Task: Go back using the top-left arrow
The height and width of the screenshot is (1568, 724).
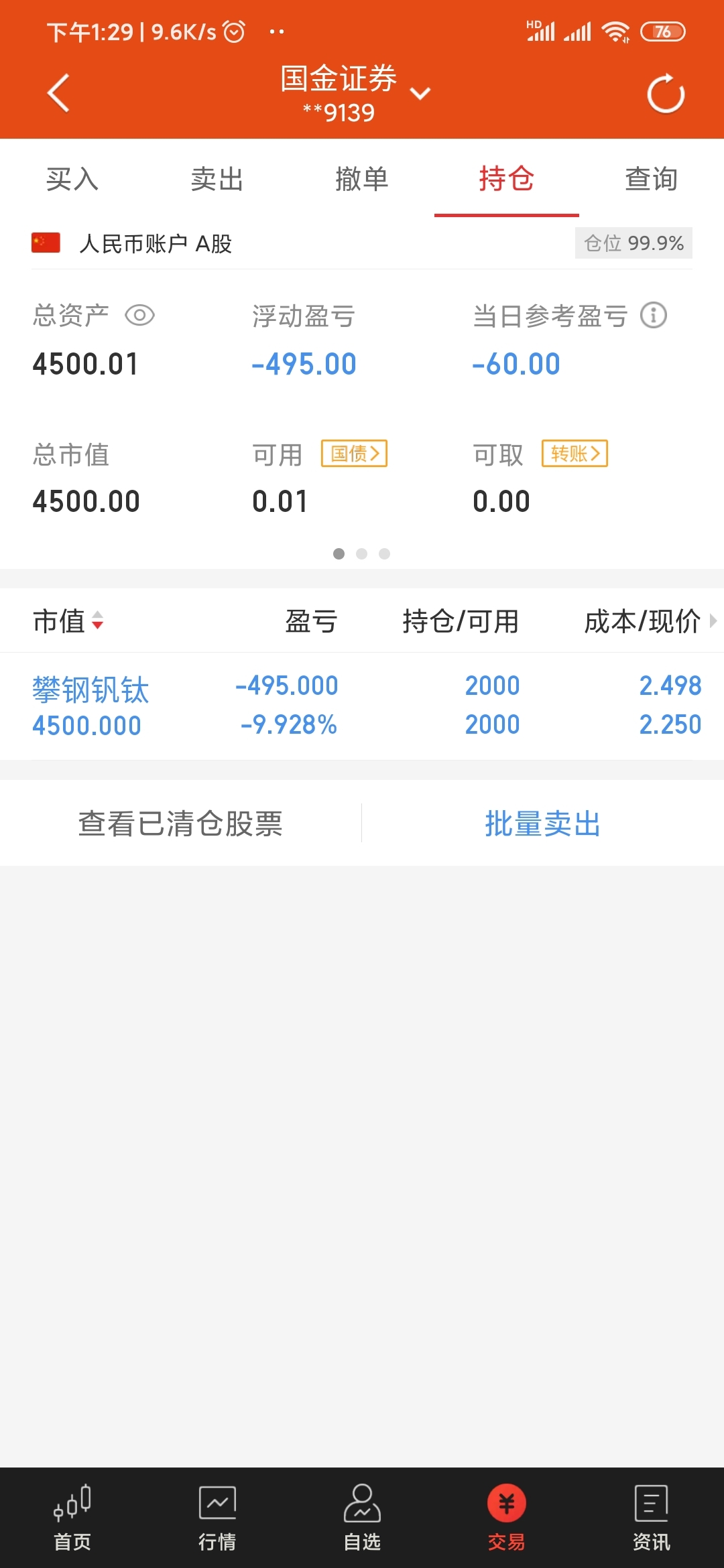Action: [58, 93]
